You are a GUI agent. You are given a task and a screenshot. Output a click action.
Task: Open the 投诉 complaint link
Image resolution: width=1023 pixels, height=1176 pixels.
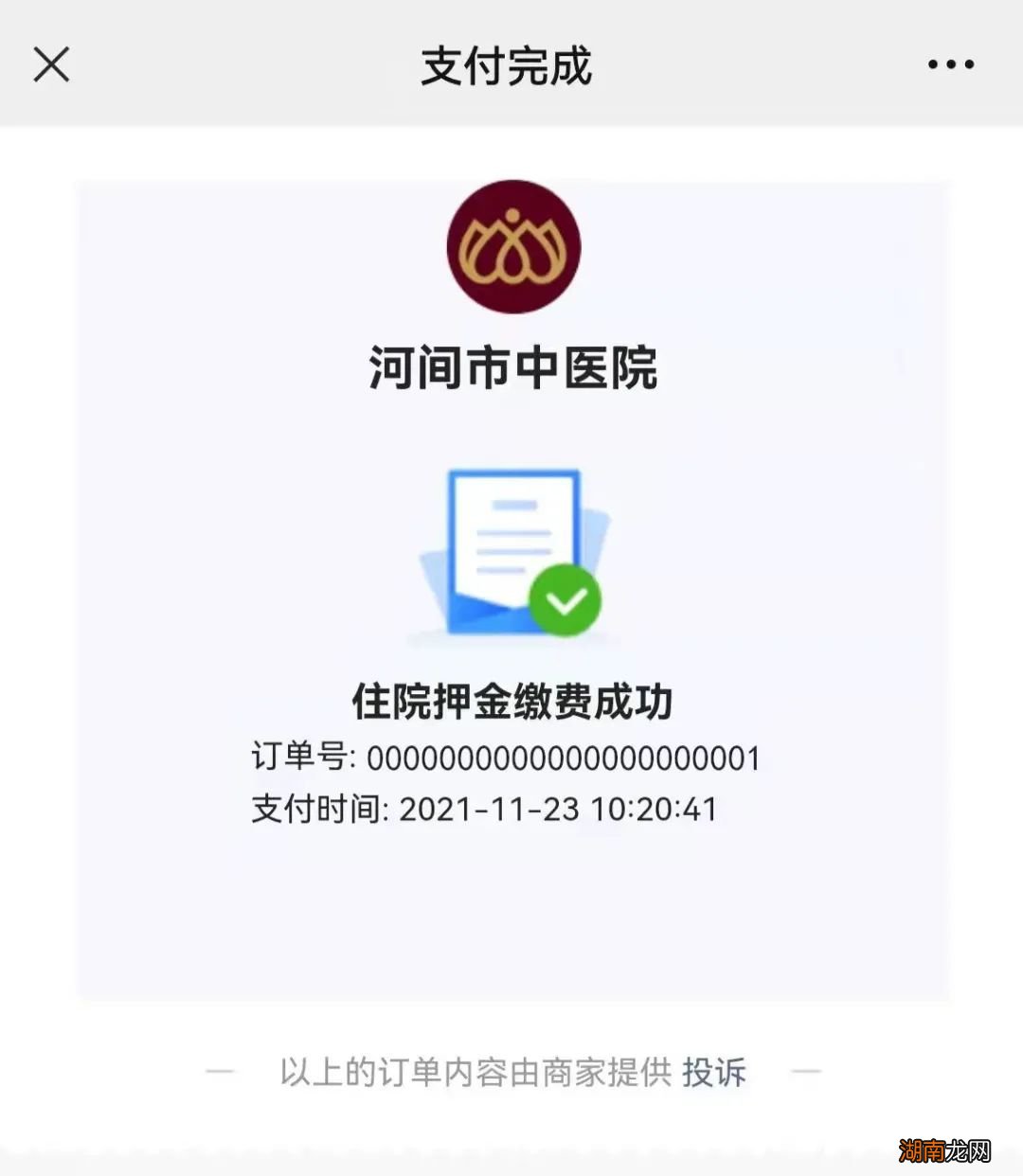715,1073
